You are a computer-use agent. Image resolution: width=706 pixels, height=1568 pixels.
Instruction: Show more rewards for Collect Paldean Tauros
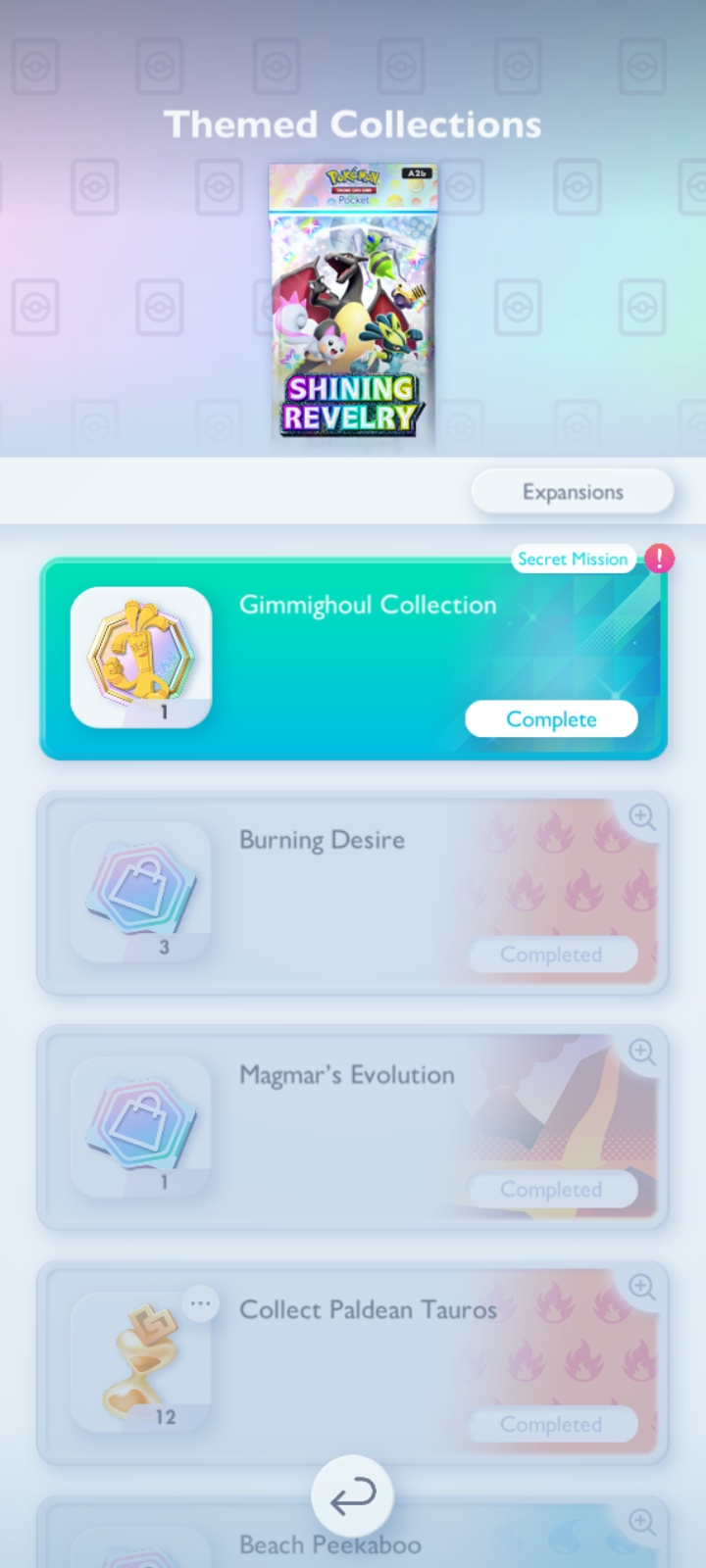point(200,1303)
